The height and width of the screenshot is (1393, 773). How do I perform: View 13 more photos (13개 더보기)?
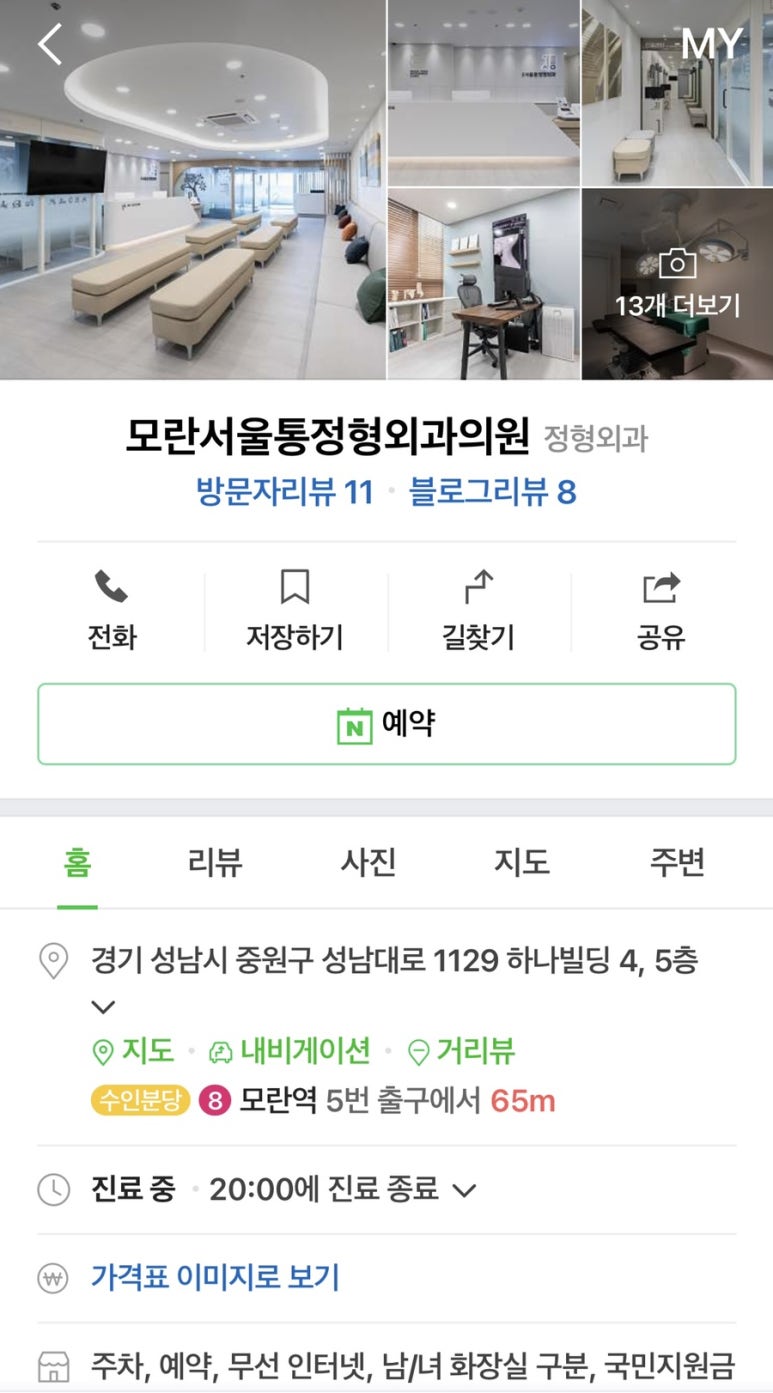tap(677, 285)
